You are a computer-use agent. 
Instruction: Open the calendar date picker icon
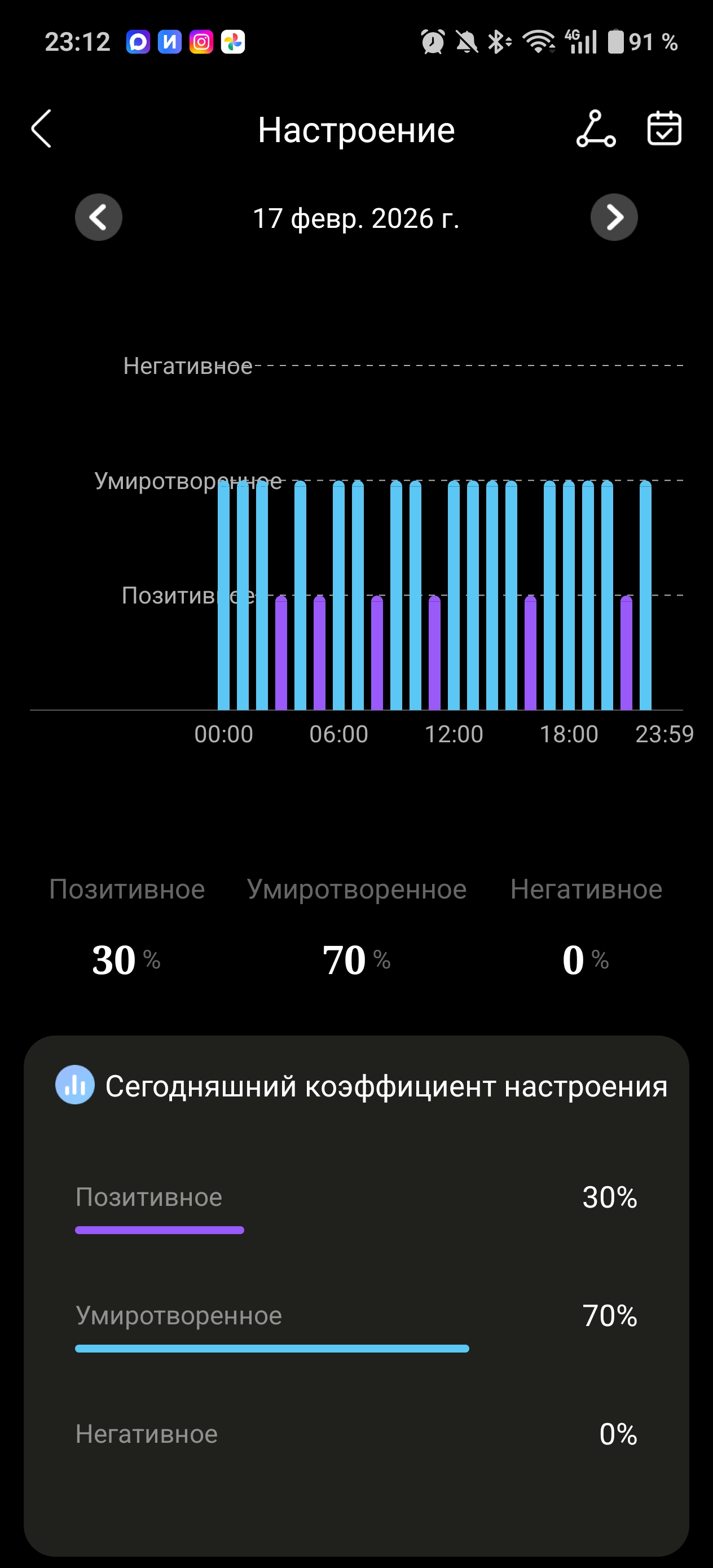664,129
